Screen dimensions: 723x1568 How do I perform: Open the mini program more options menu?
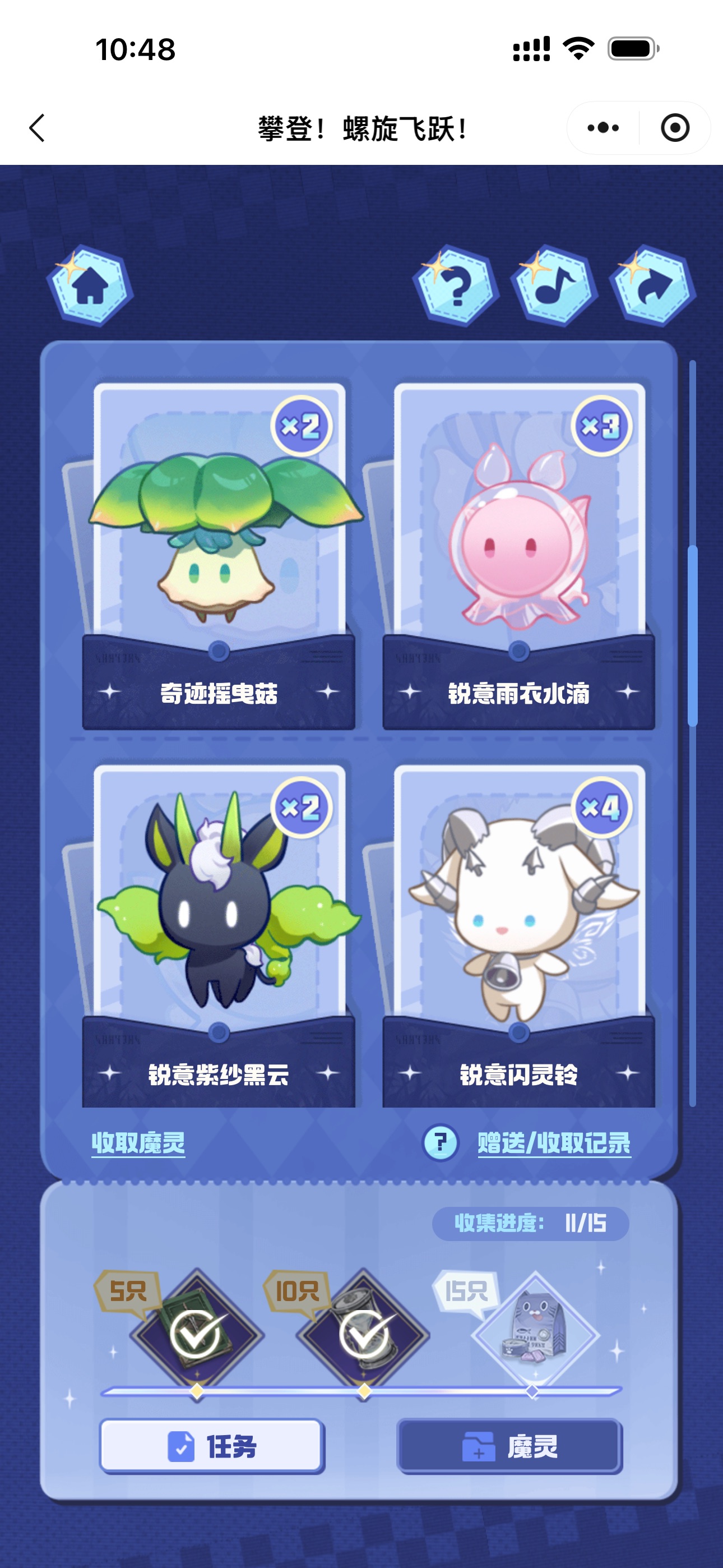click(602, 128)
